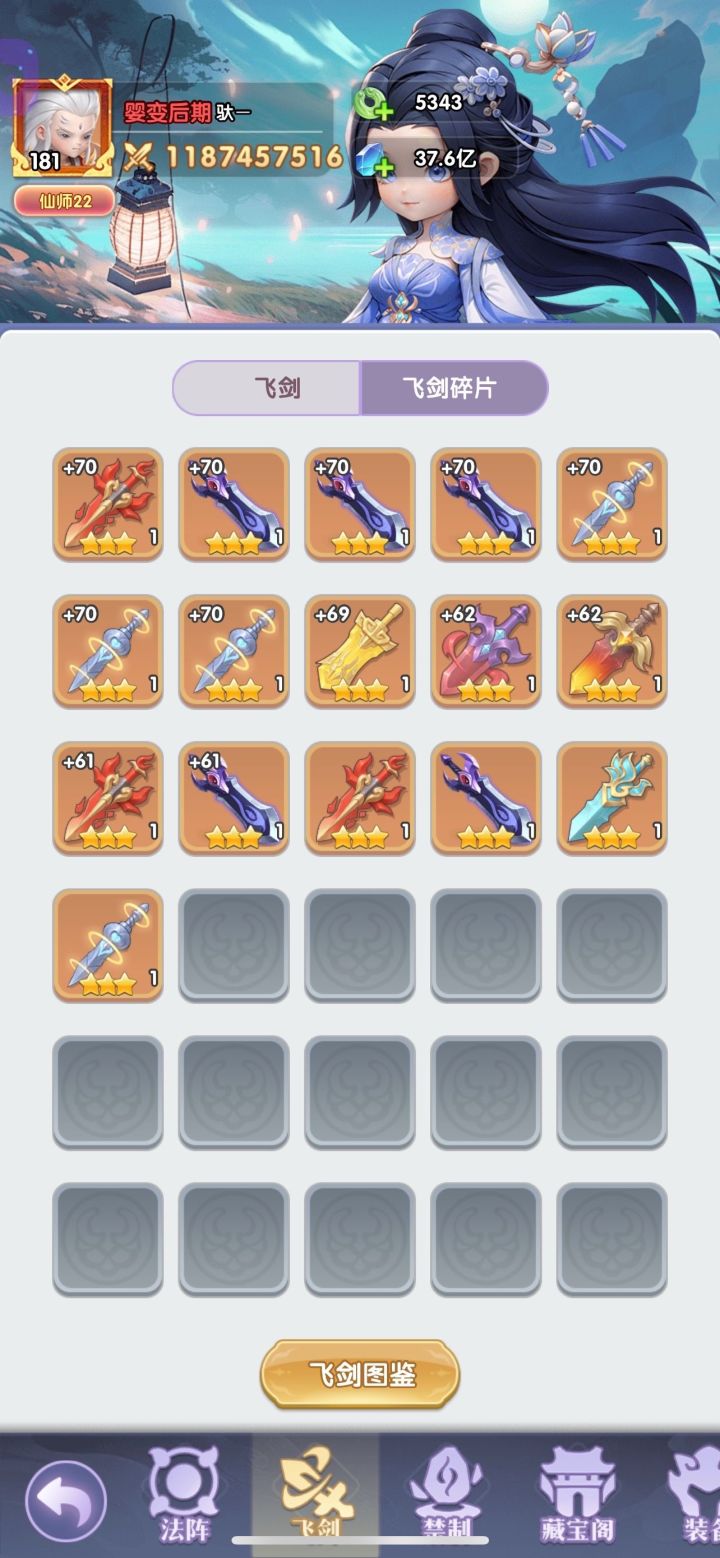720x1558 pixels.
Task: Tap the cyan sword in the third row
Action: click(612, 798)
